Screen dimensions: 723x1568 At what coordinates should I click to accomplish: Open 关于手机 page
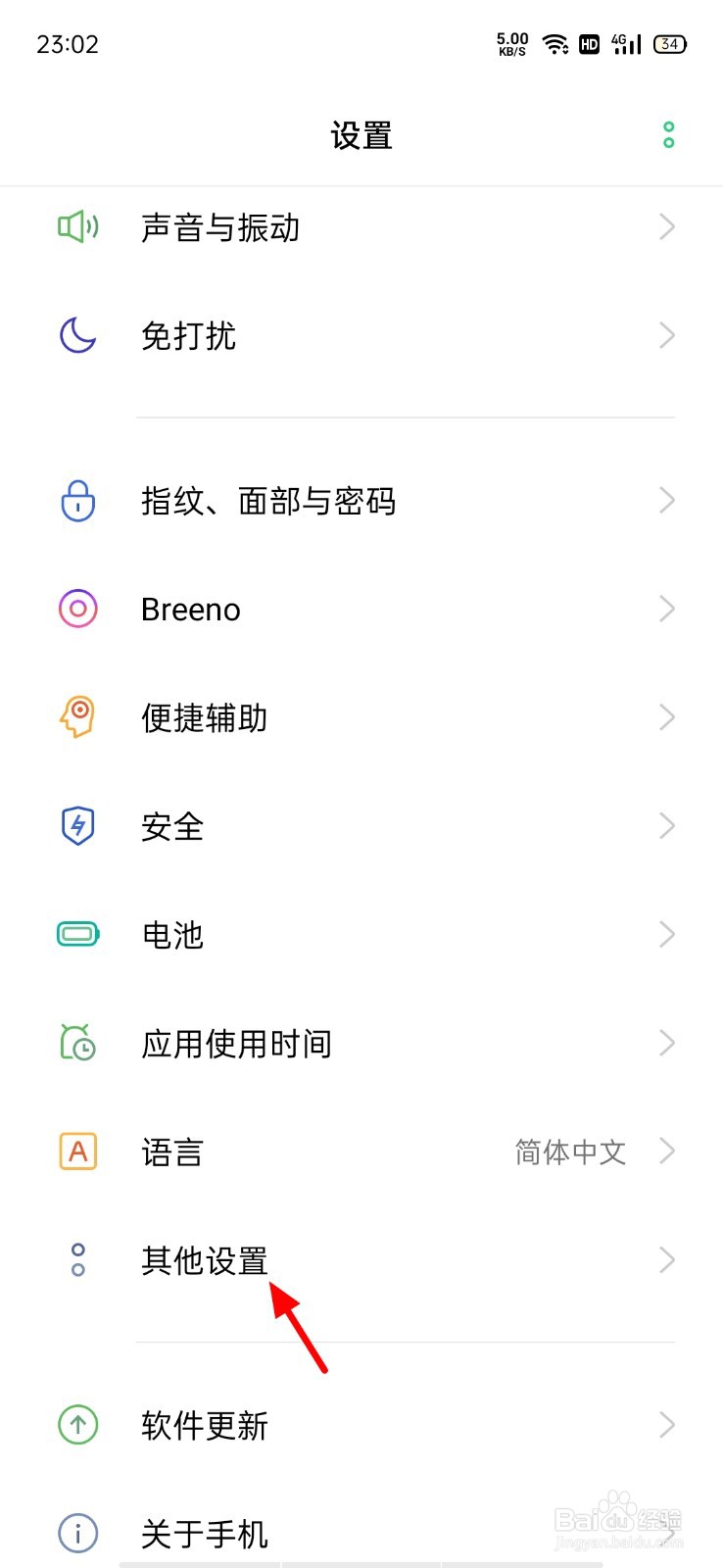[x=204, y=1533]
